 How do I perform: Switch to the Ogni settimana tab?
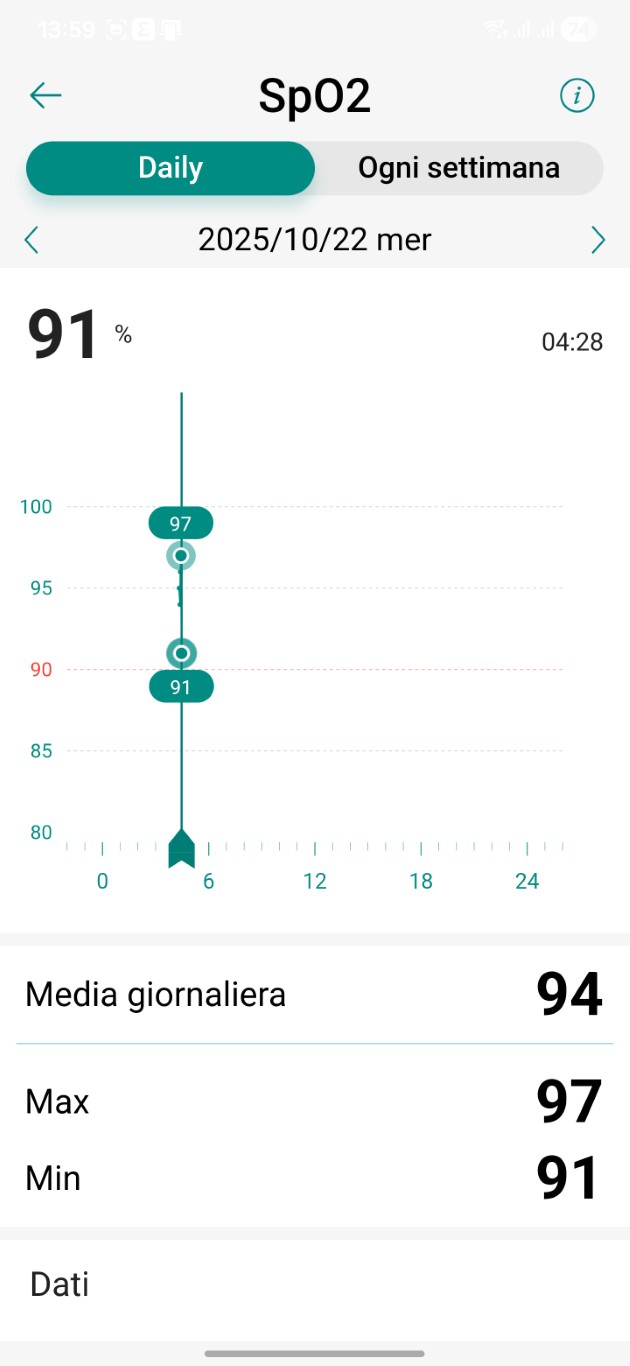pos(458,168)
